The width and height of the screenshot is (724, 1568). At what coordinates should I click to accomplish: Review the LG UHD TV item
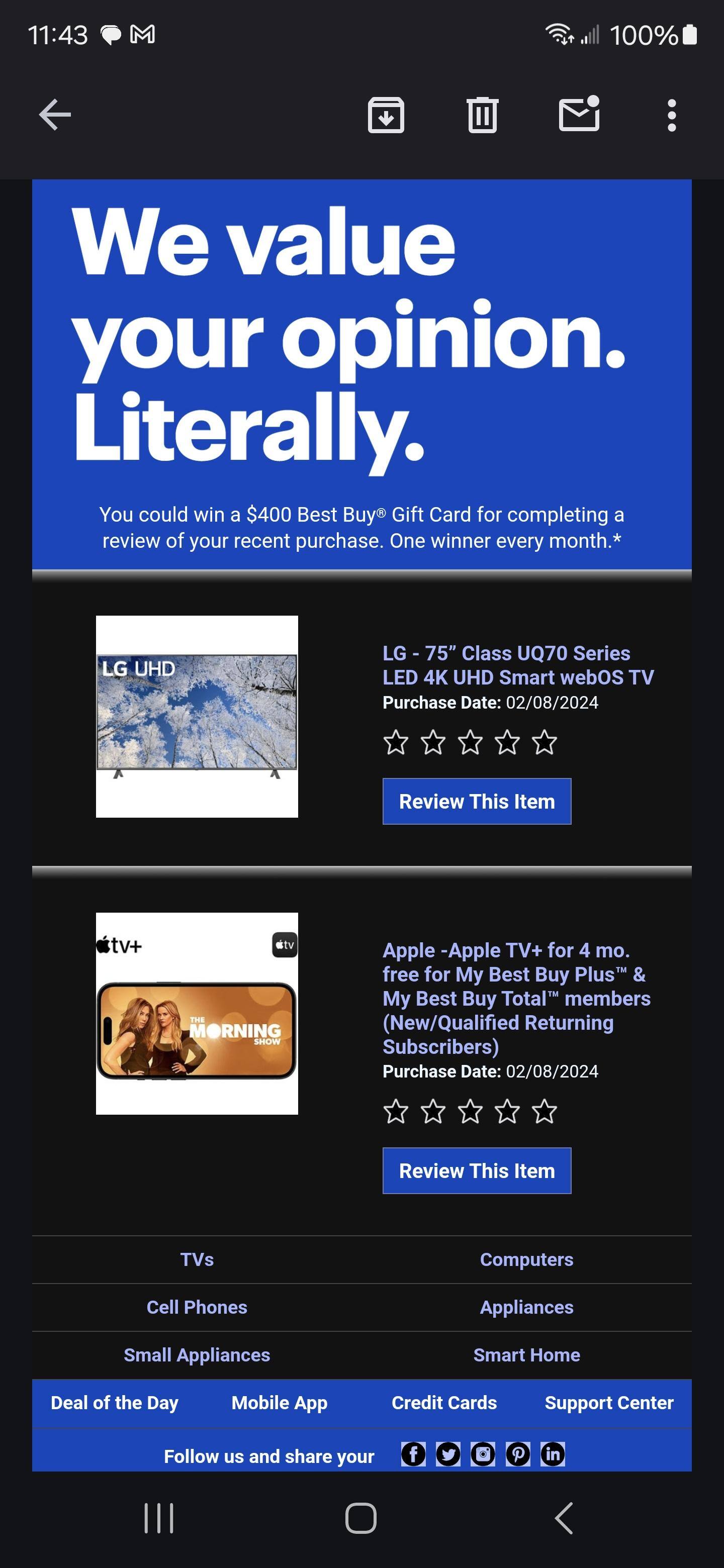[476, 801]
